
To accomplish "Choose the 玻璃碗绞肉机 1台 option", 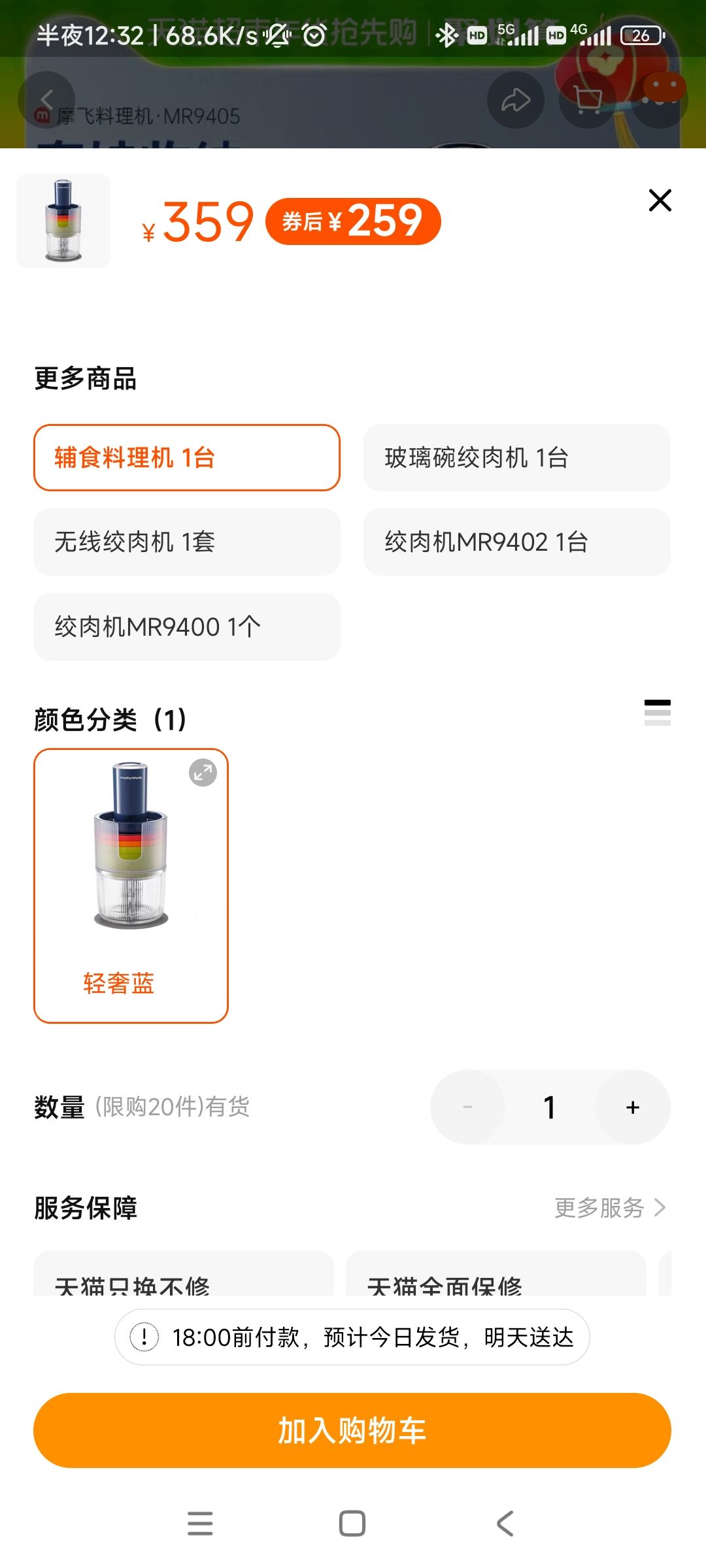I will (517, 457).
